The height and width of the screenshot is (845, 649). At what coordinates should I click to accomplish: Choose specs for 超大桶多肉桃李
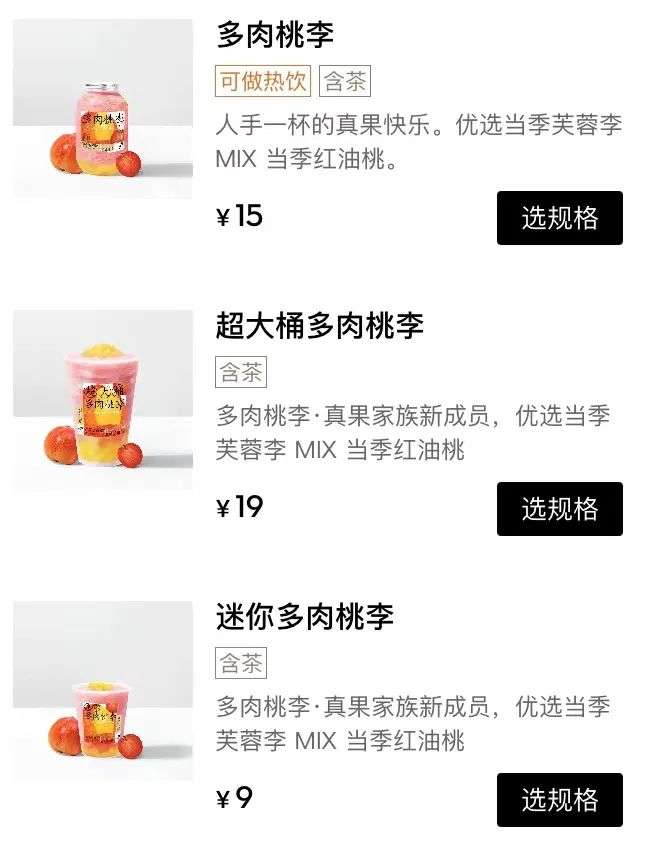pos(559,509)
